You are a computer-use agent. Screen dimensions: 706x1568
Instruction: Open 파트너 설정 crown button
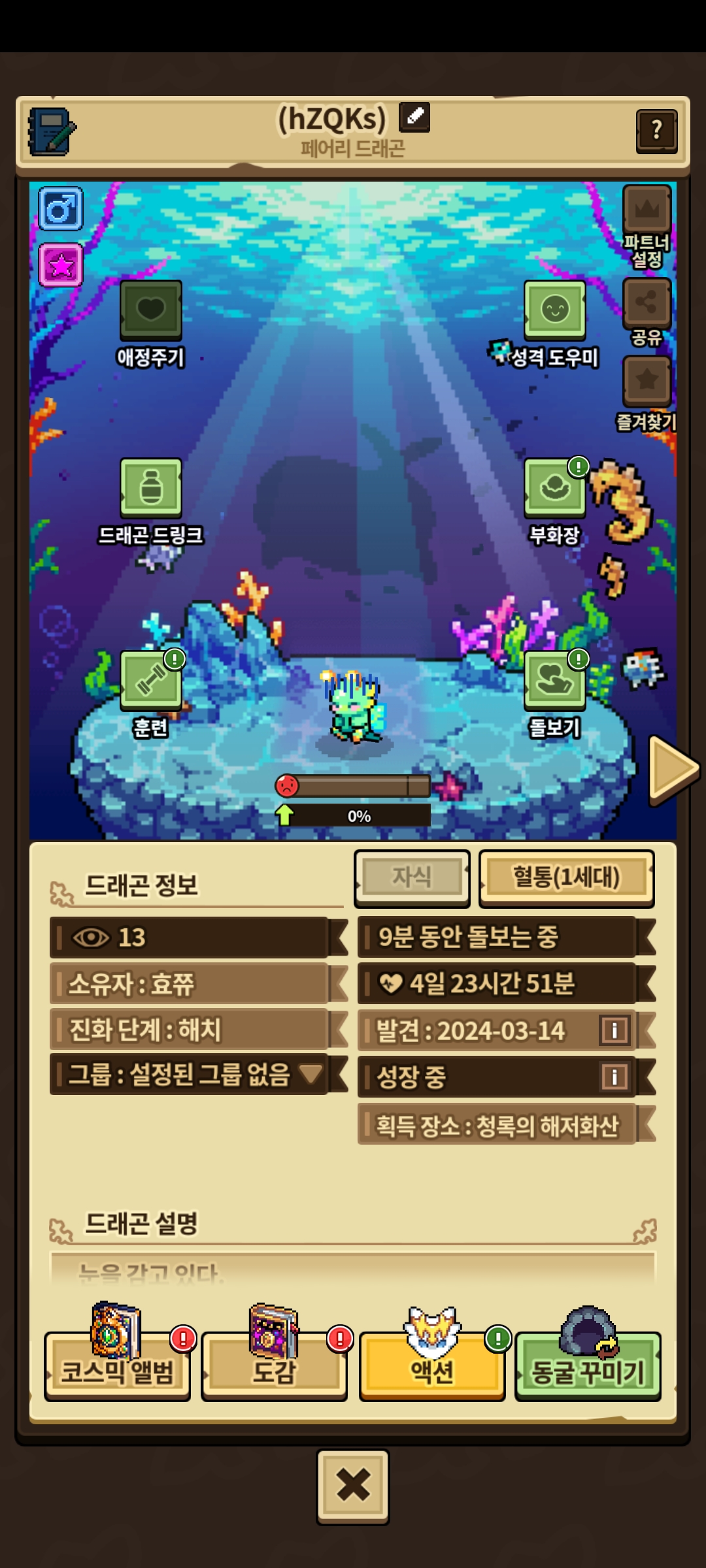(x=647, y=210)
